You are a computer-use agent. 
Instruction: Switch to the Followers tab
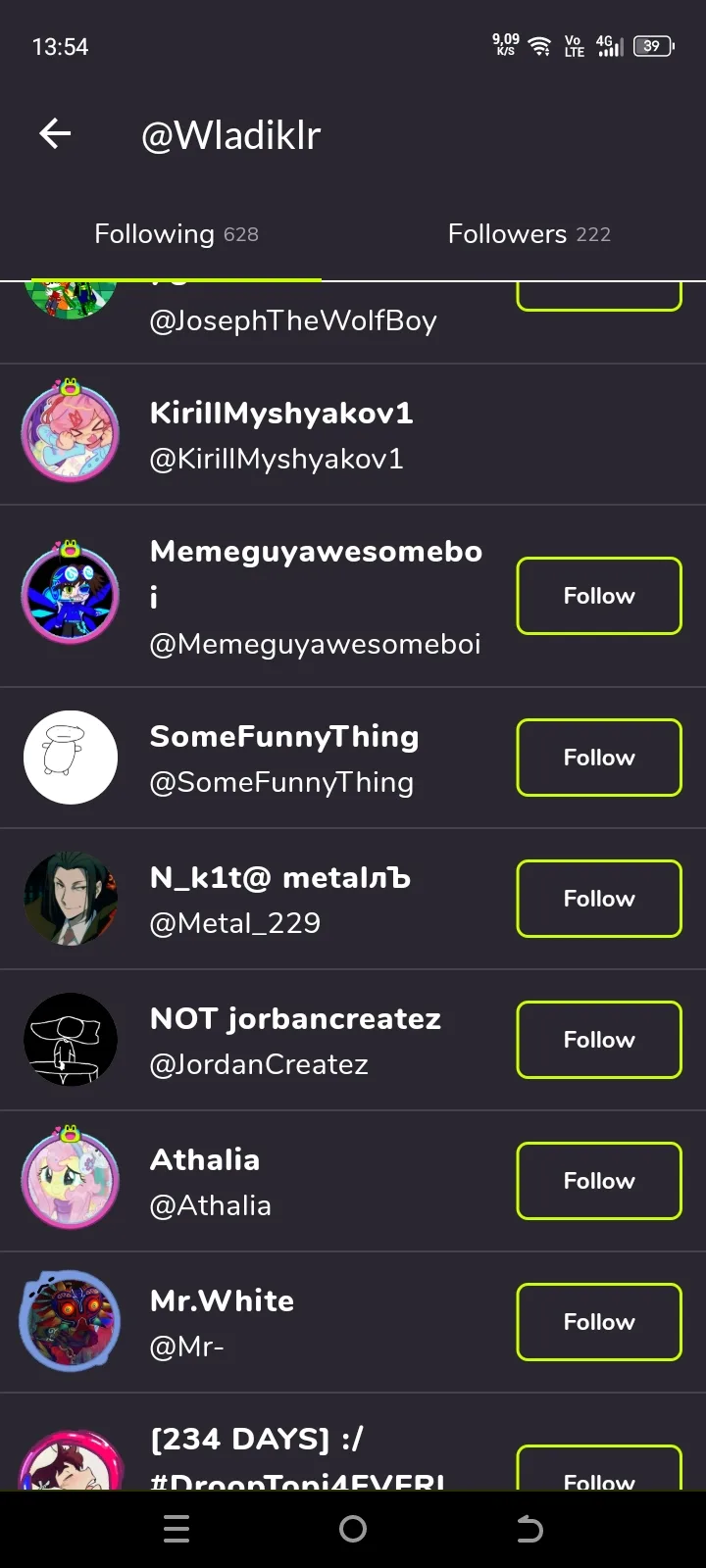click(x=529, y=234)
